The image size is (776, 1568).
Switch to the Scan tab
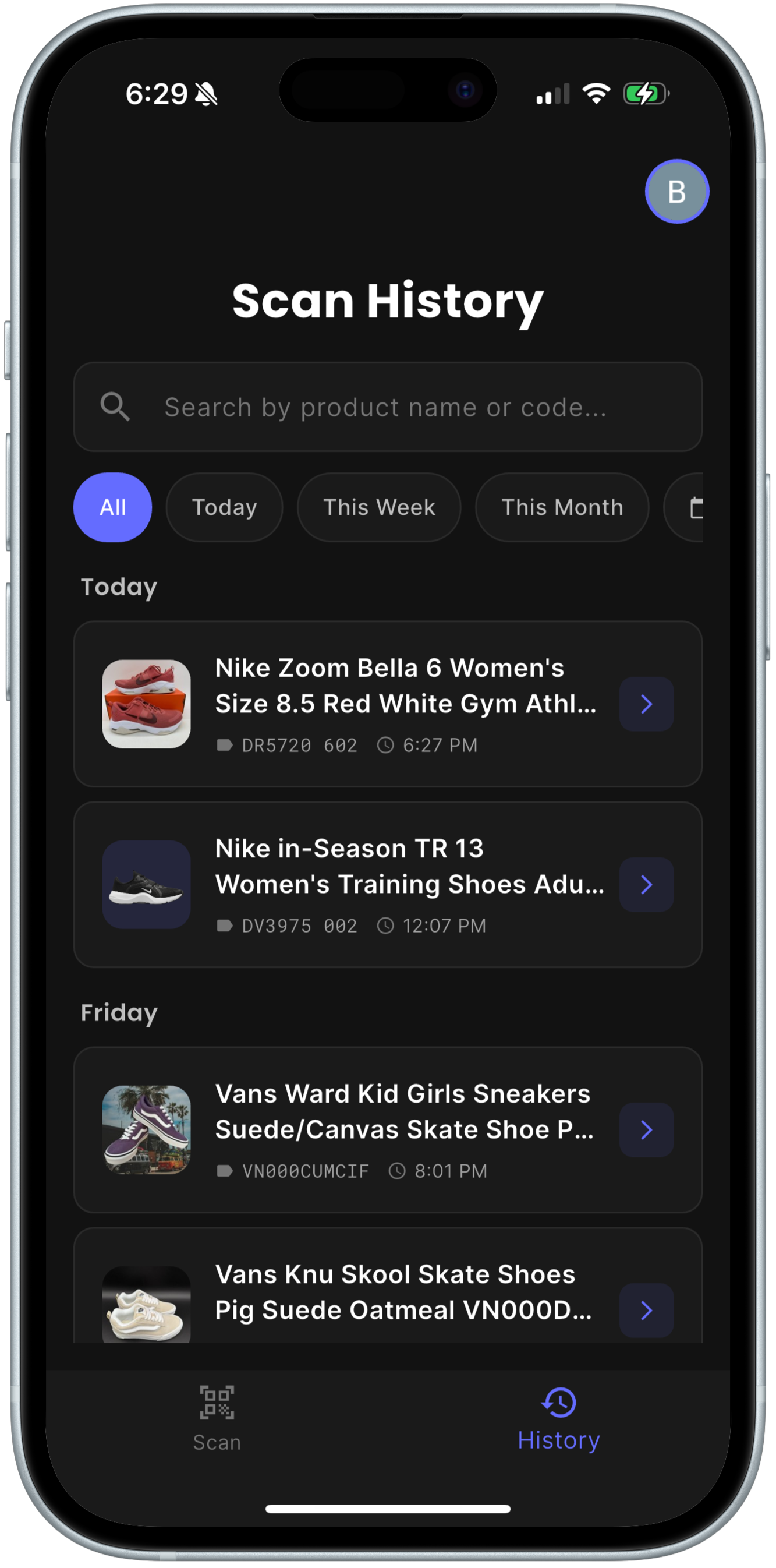[x=217, y=1419]
